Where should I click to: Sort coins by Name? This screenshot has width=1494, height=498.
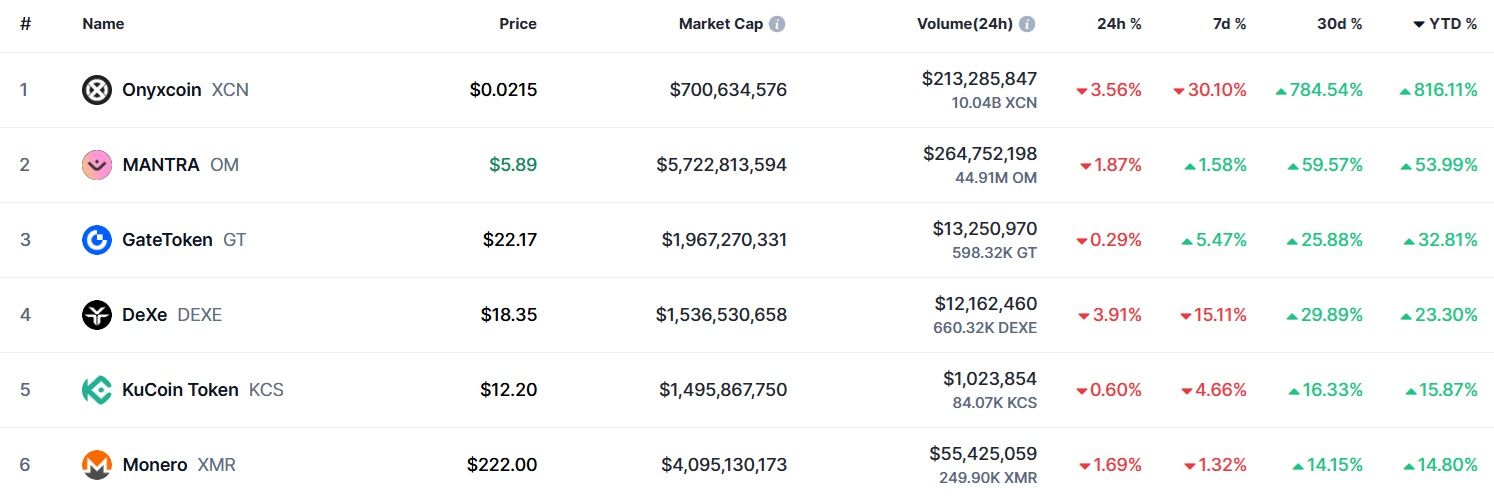(x=103, y=24)
